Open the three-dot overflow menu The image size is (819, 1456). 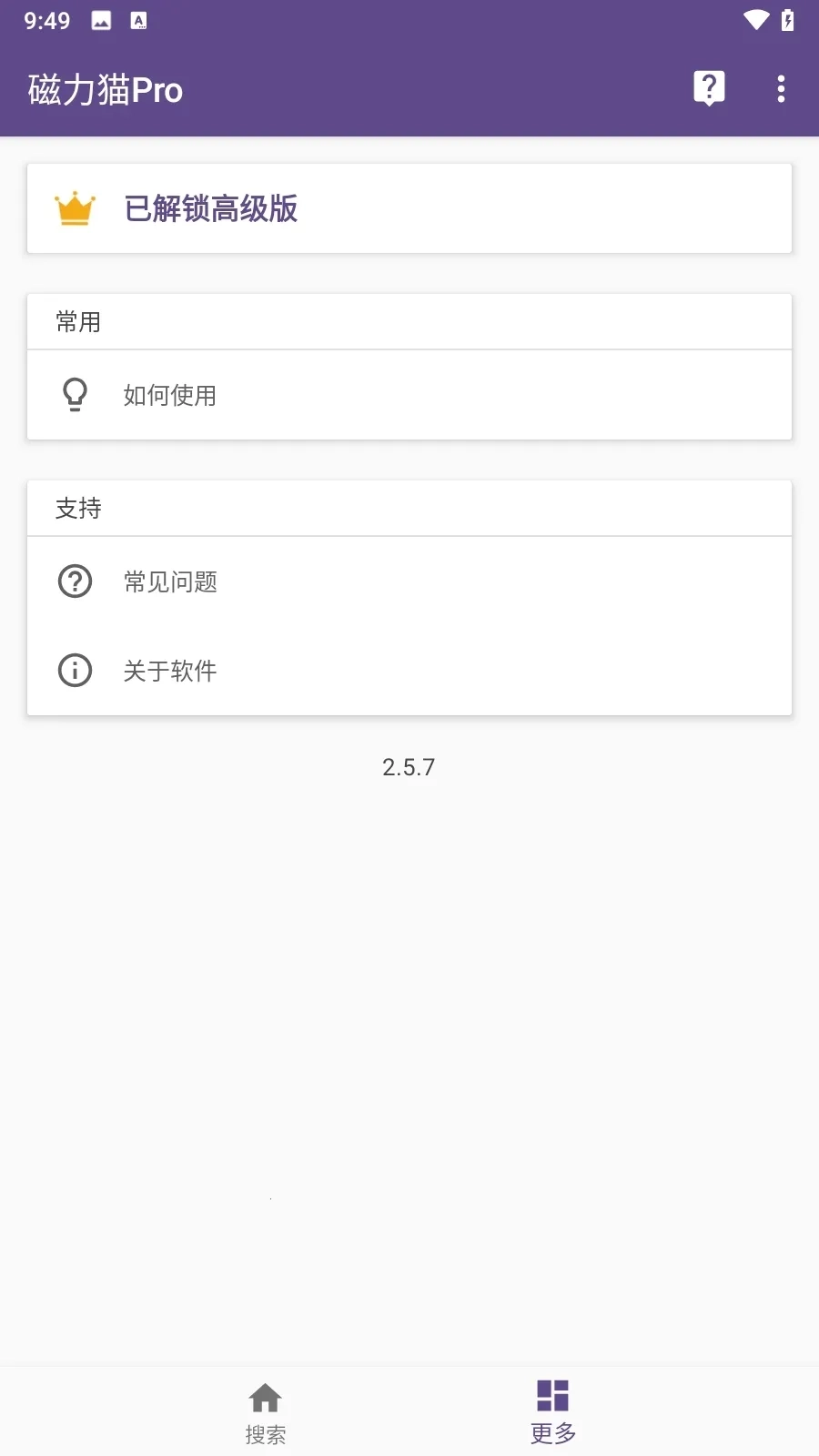(780, 88)
